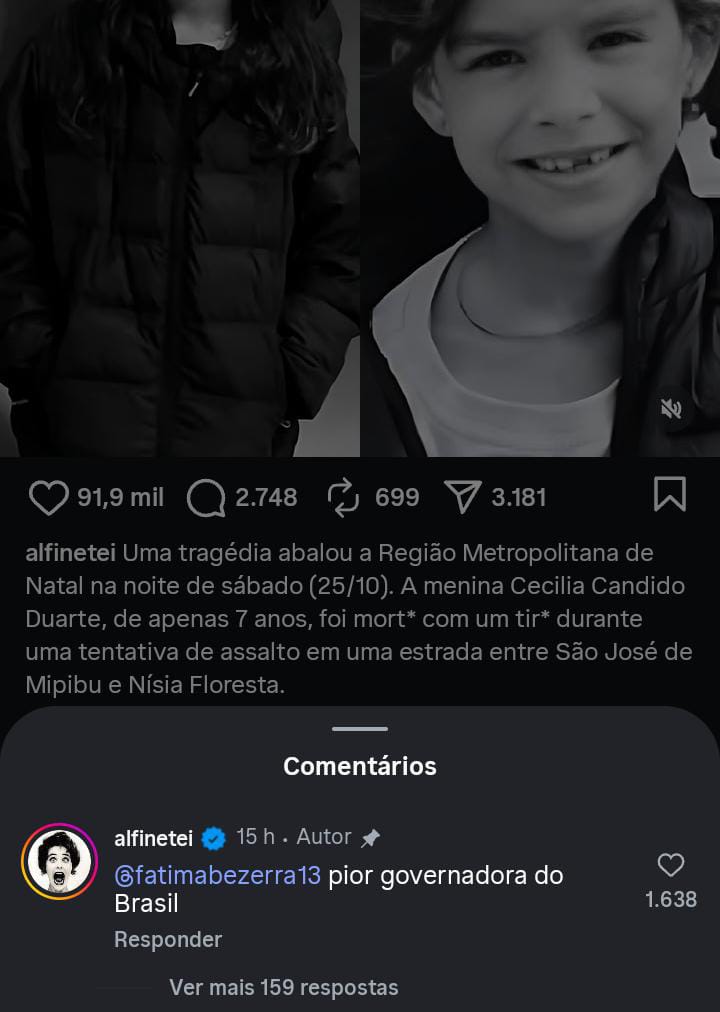Screen dimensions: 720x1012
Task: Open the post's comment icon
Action: tap(206, 497)
